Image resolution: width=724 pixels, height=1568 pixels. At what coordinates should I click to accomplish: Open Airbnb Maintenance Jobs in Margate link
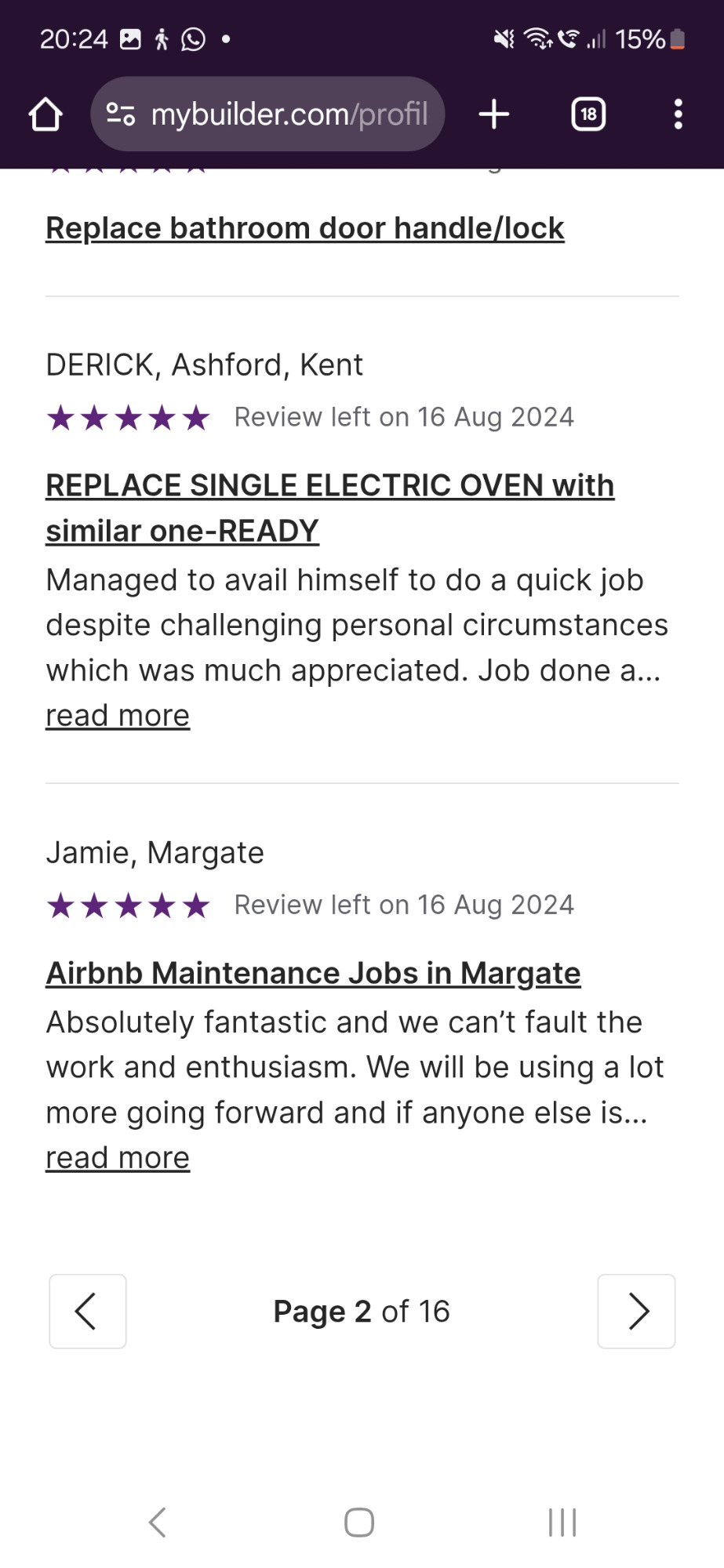pyautogui.click(x=313, y=973)
